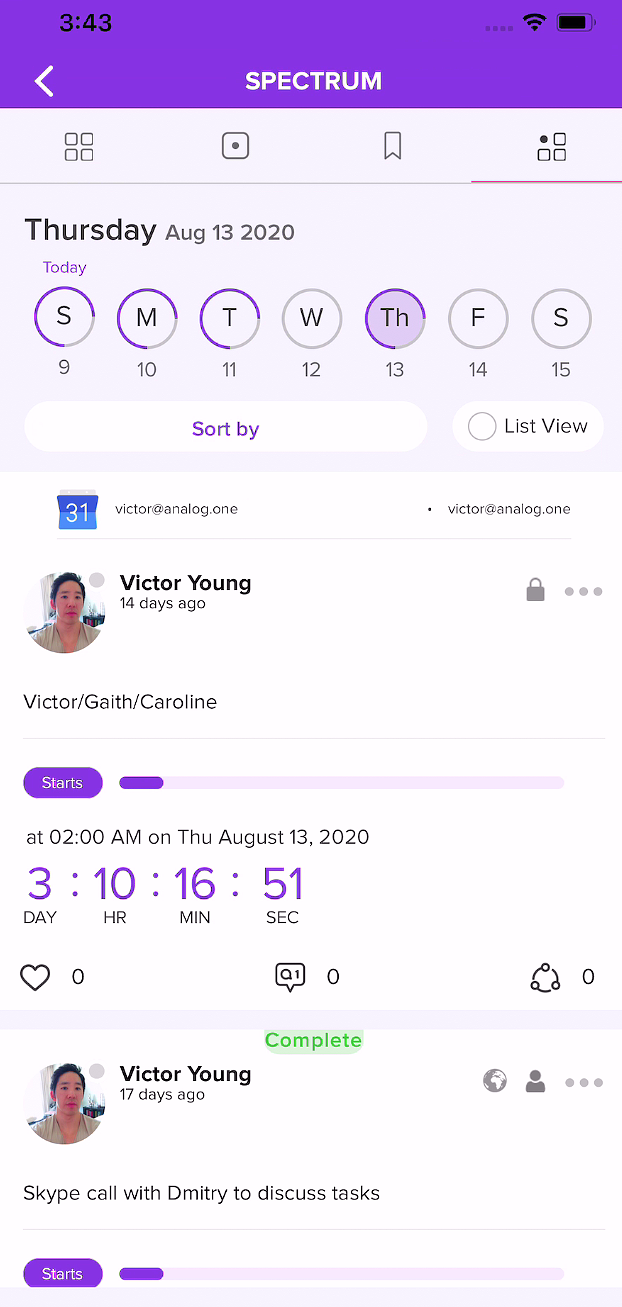Open comments on the Victor/Gaith/Caroline post
Viewport: 622px width, 1307px height.
click(x=290, y=977)
